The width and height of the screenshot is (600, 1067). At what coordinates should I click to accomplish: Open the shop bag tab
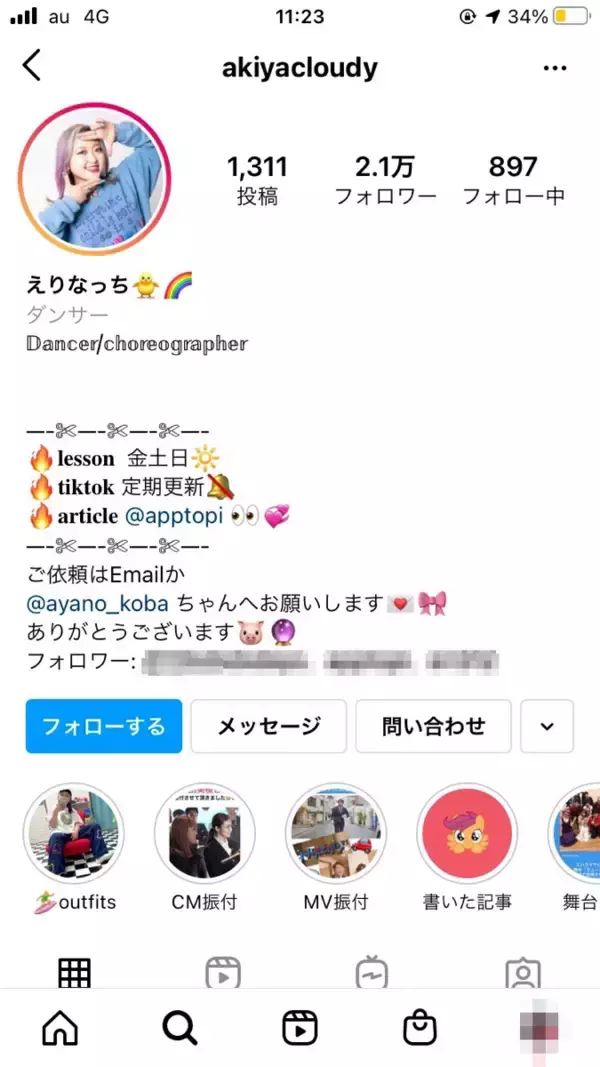point(419,1027)
